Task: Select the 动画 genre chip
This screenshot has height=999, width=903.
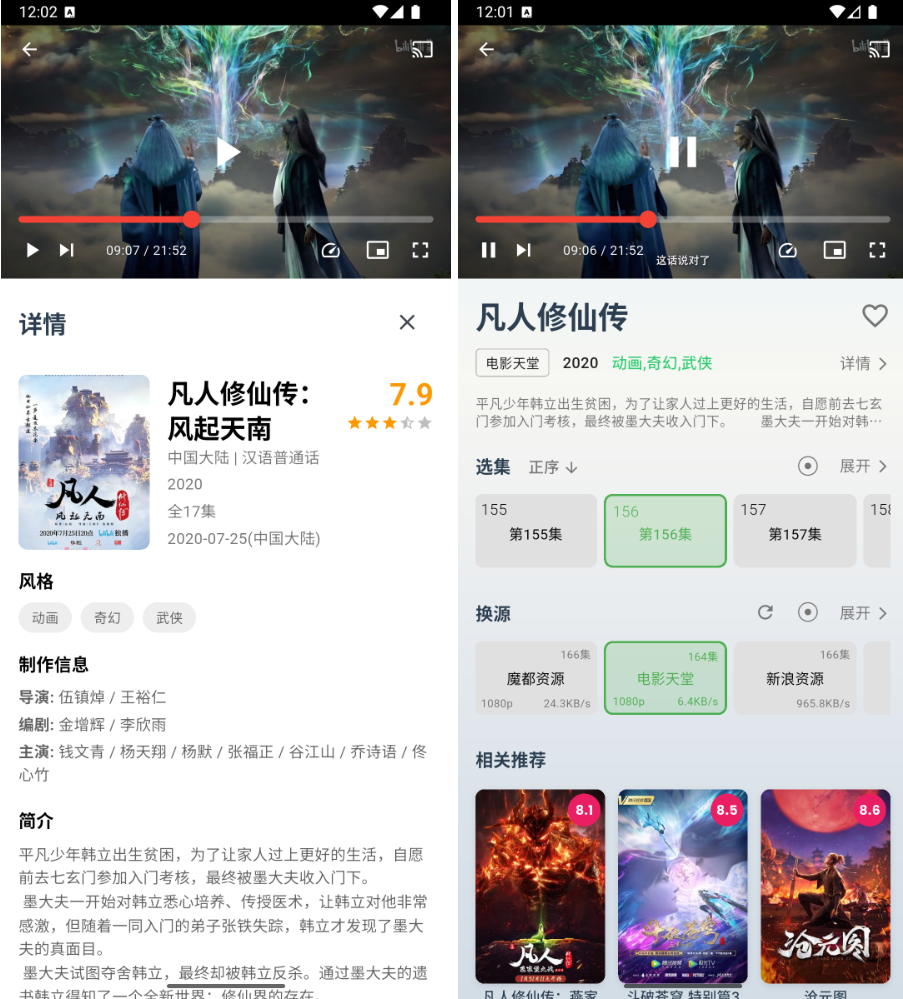Action: pos(45,618)
